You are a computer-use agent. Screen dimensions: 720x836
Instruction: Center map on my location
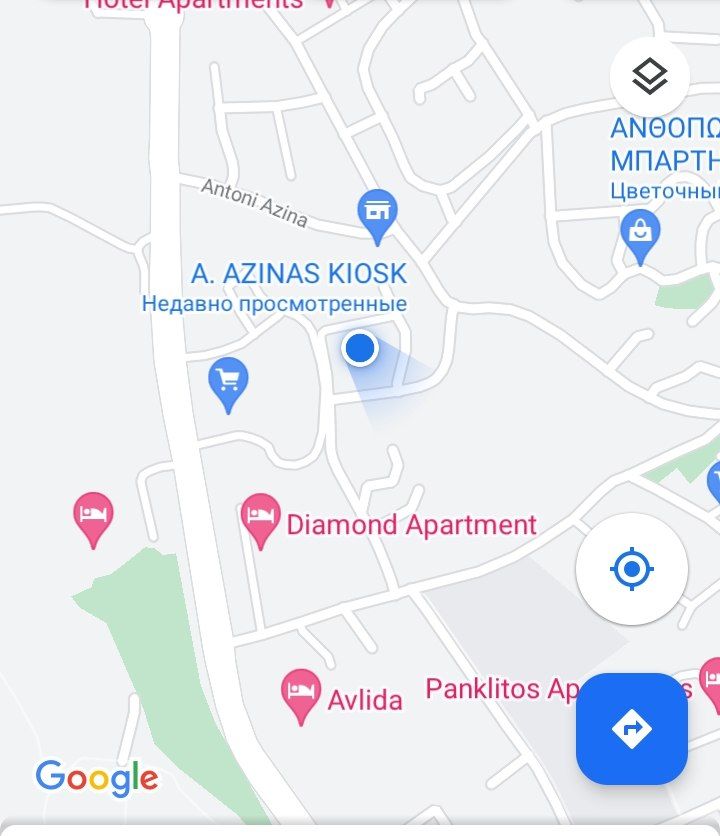(631, 569)
